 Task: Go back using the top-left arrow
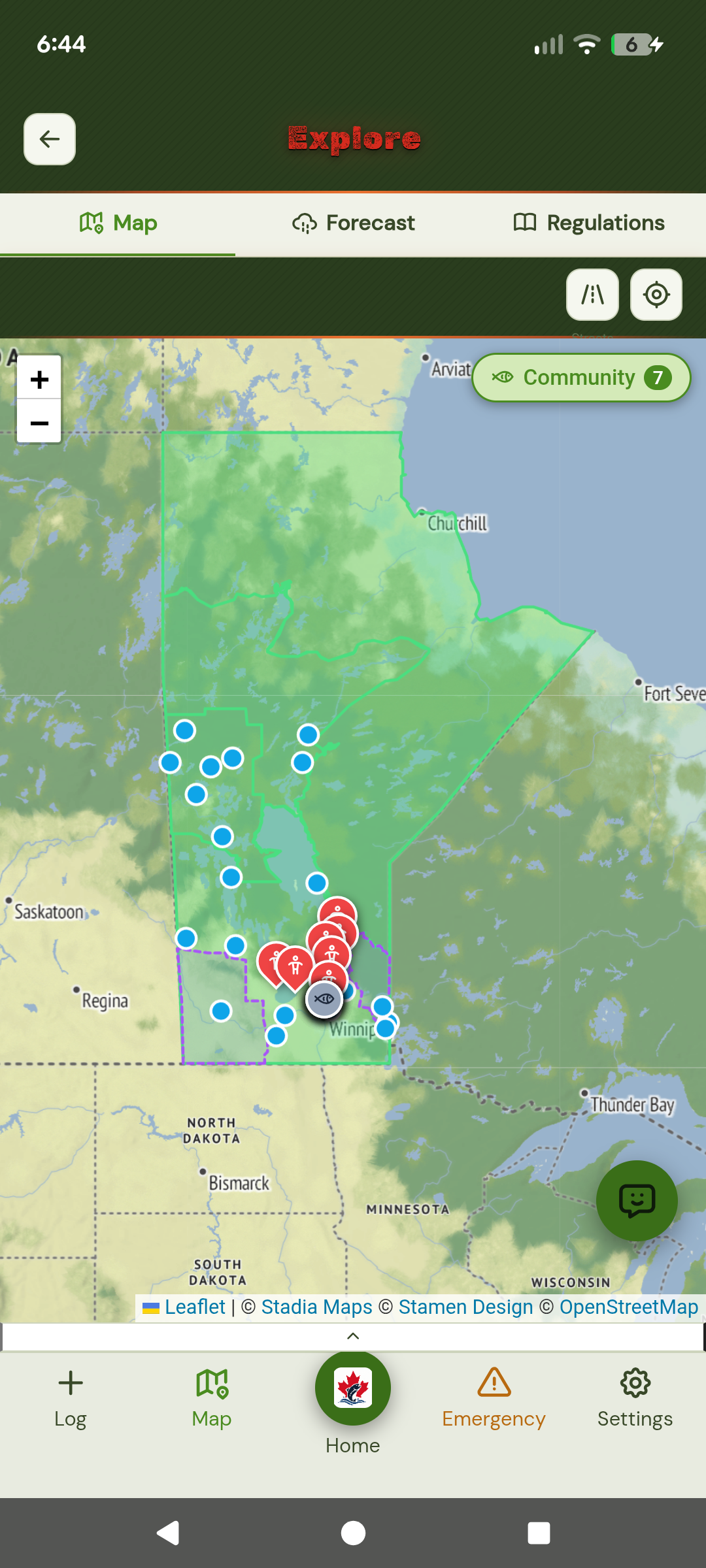tap(50, 139)
